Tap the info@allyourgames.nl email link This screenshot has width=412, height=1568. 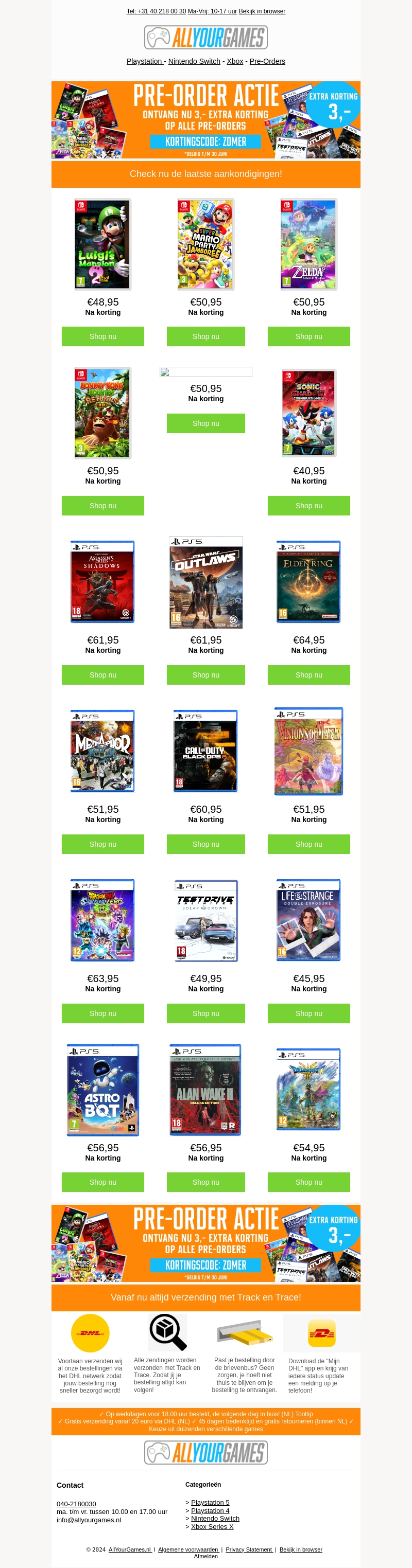tap(89, 1520)
